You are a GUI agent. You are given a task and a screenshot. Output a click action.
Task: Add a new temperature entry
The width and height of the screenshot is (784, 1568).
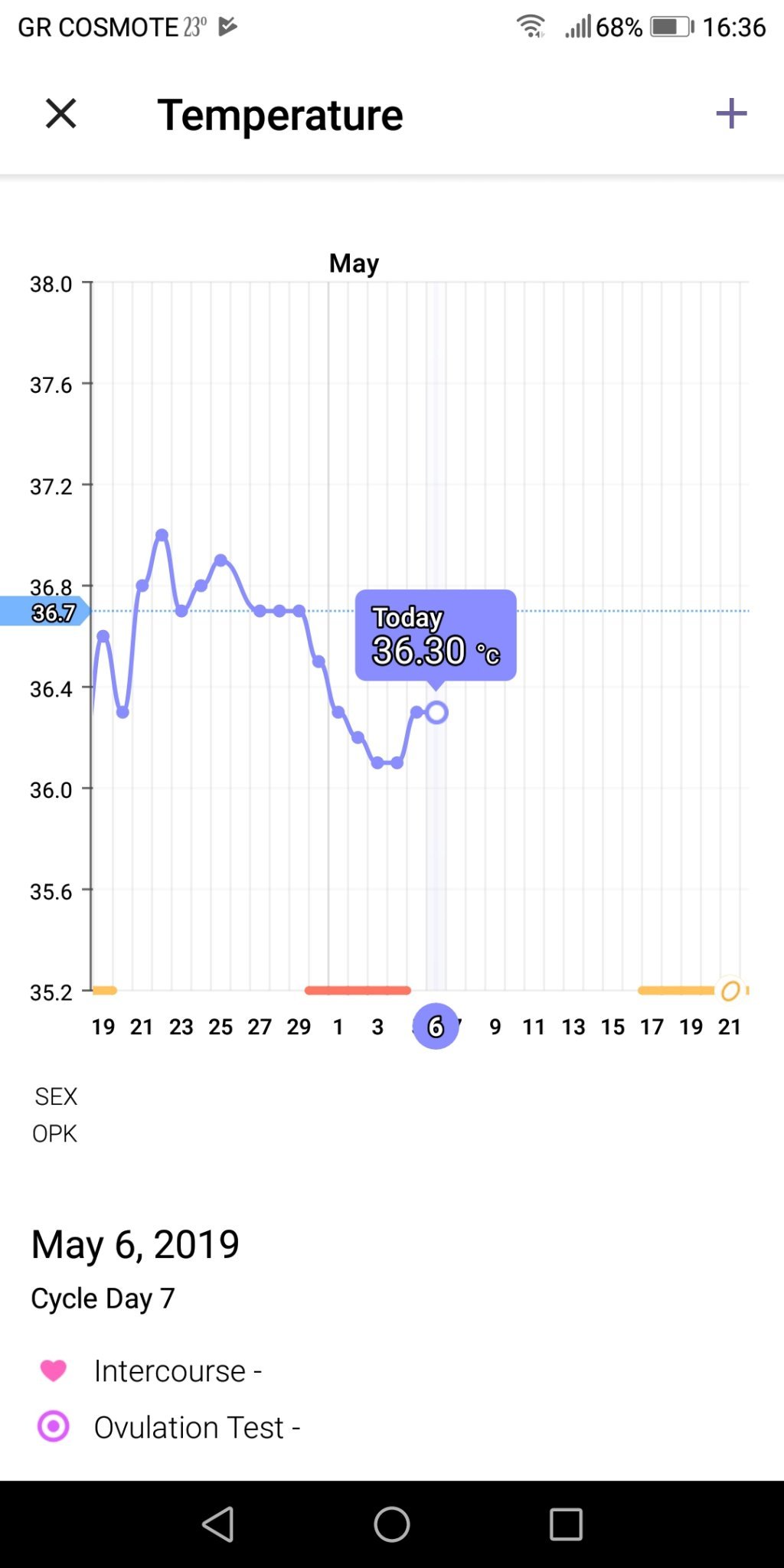pyautogui.click(x=730, y=114)
